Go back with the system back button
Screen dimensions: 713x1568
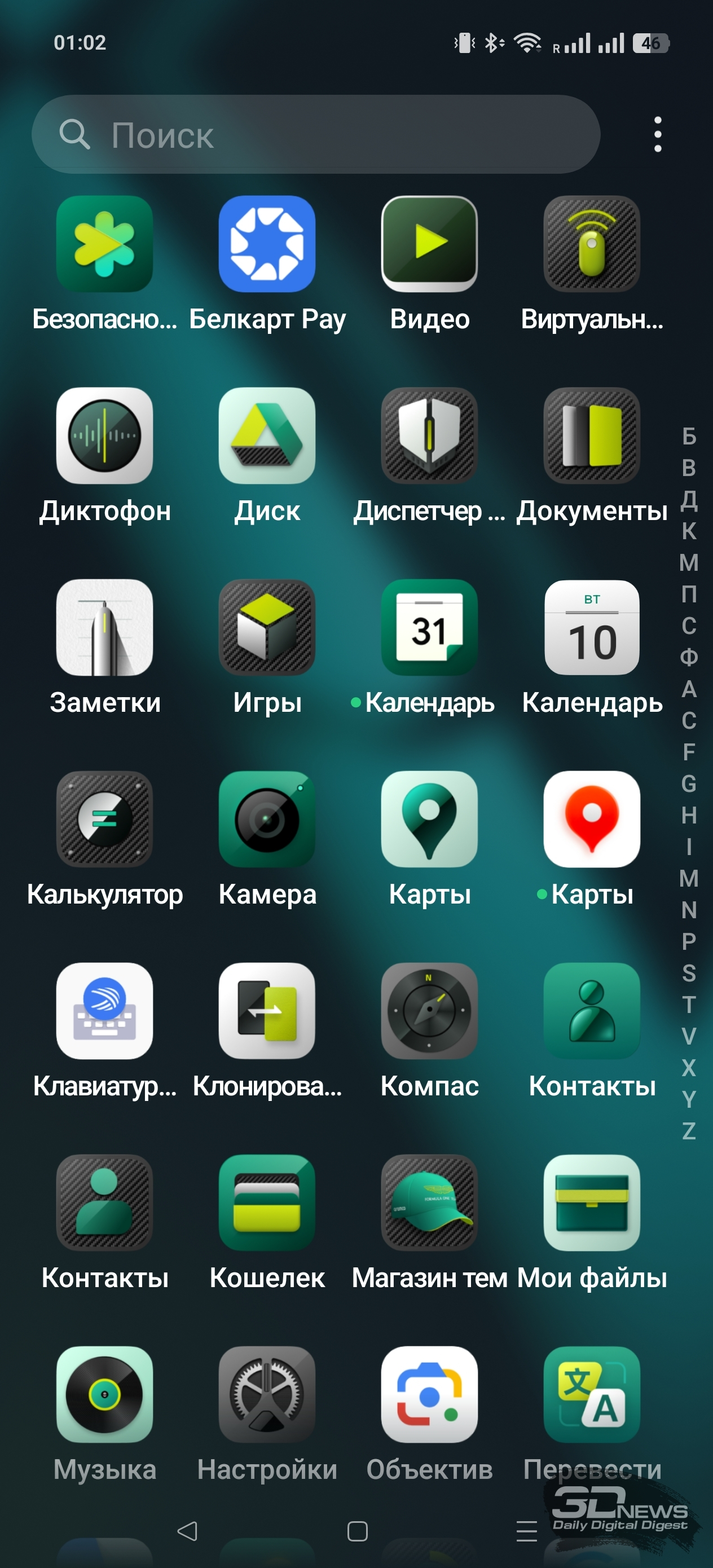[x=187, y=1531]
